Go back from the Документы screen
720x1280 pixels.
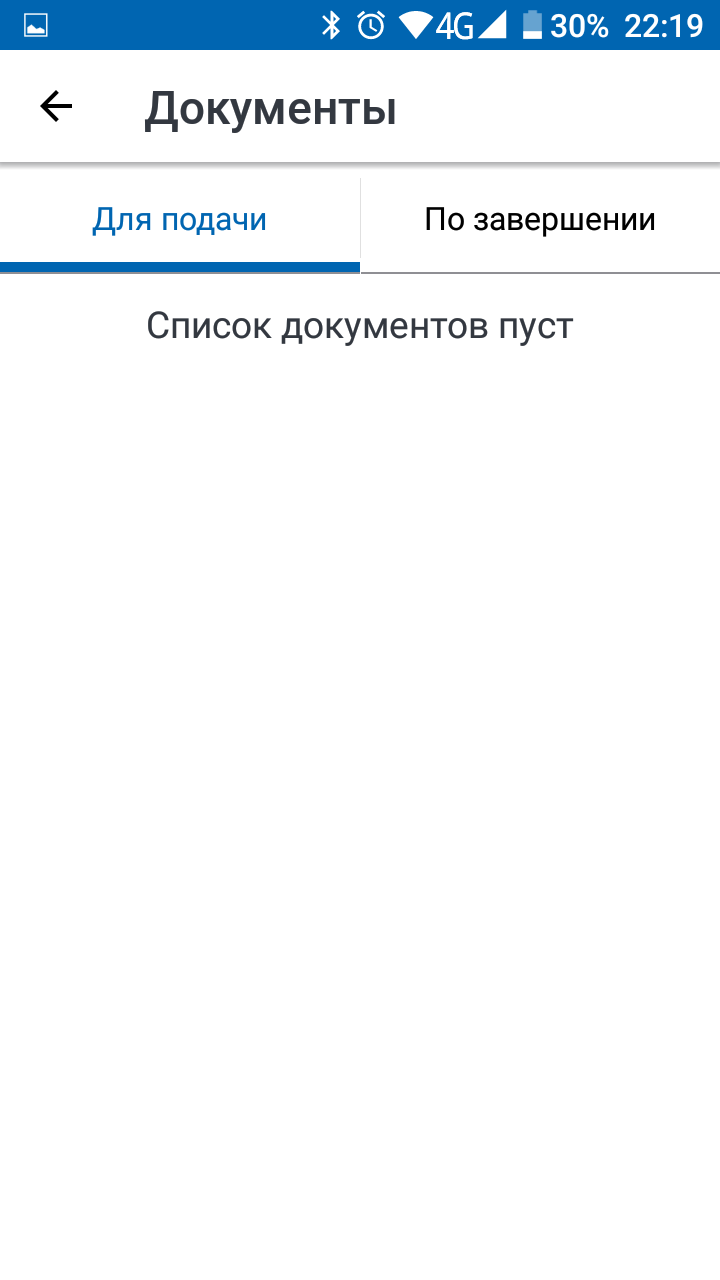pos(56,107)
